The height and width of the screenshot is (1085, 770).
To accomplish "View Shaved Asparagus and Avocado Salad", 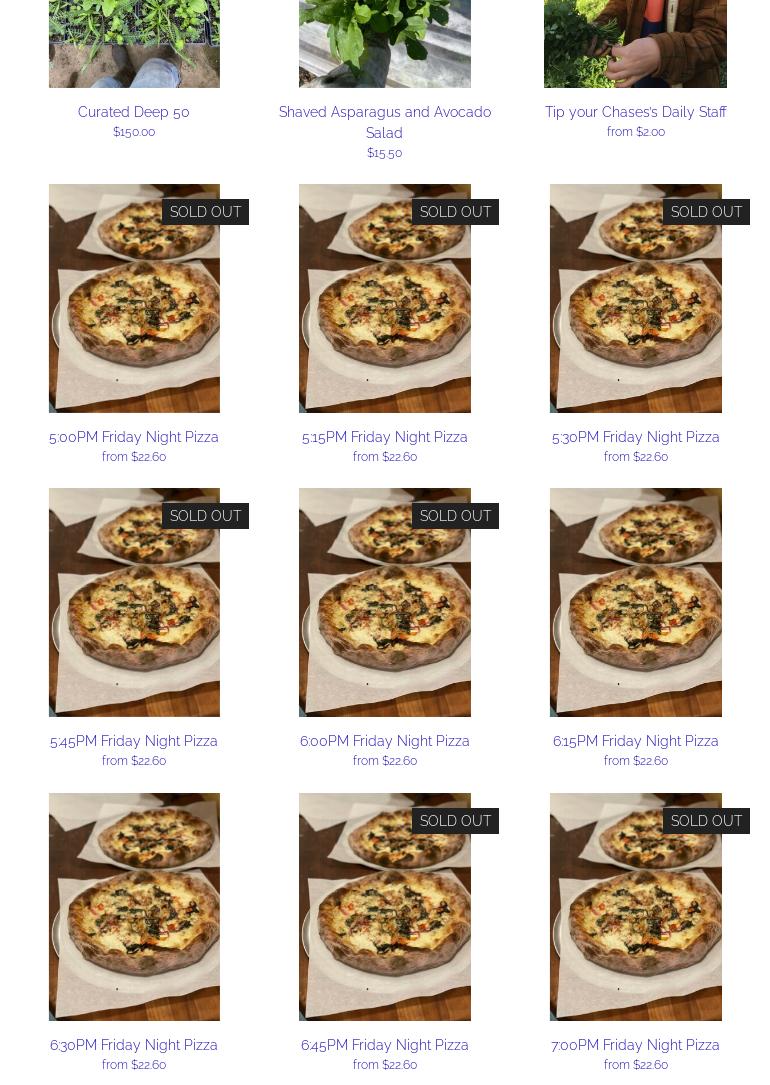I will click(x=384, y=121).
